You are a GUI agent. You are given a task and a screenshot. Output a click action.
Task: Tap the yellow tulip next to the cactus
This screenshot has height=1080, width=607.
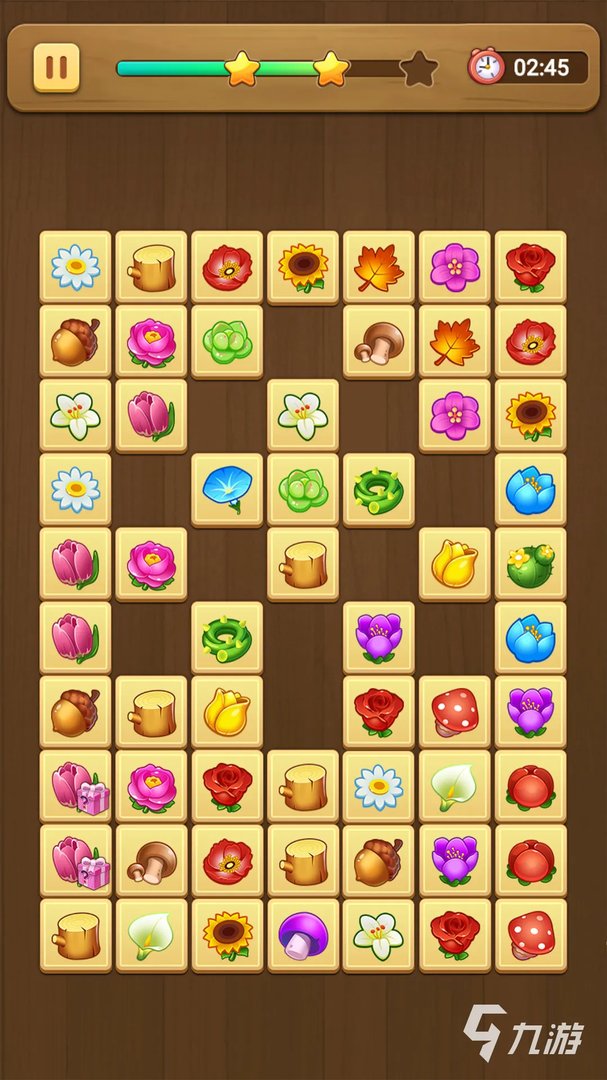[454, 564]
